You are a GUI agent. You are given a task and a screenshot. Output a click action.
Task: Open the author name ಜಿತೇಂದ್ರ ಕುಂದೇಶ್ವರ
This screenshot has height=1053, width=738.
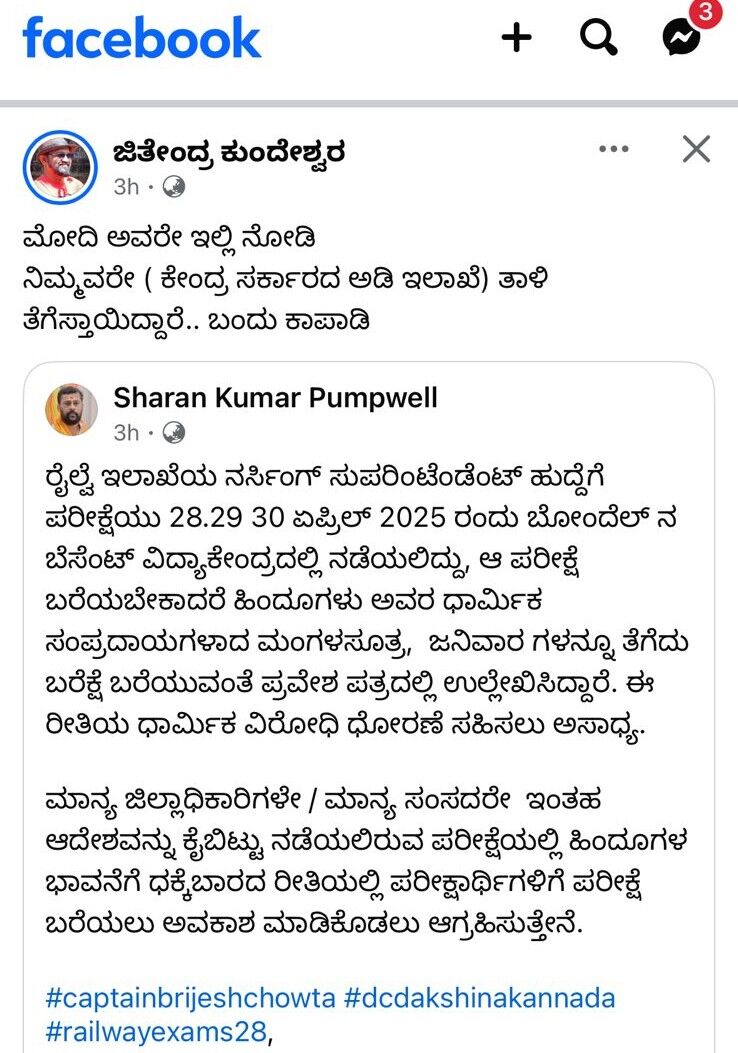[229, 152]
